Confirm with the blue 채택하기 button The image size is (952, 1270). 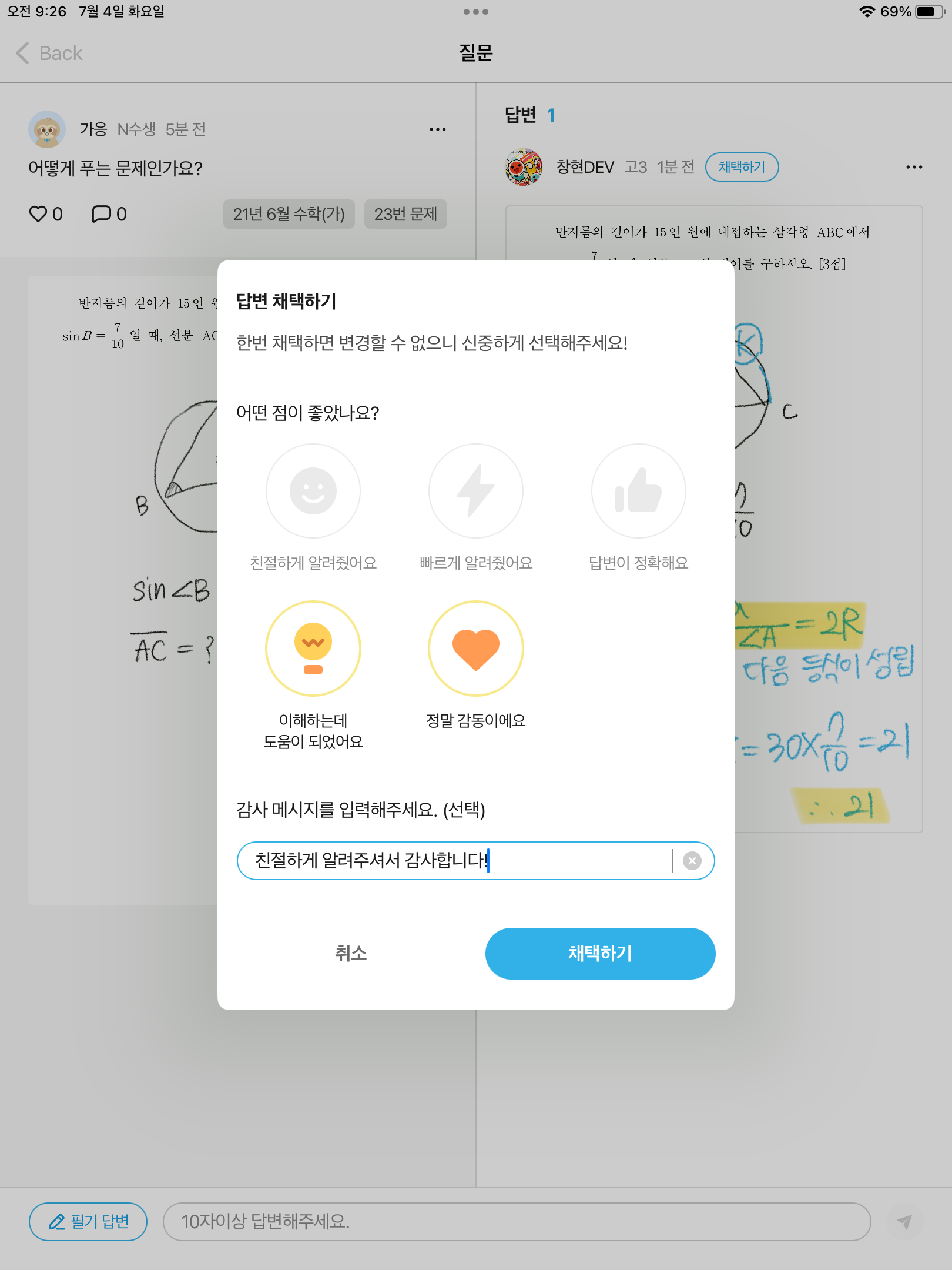(600, 953)
